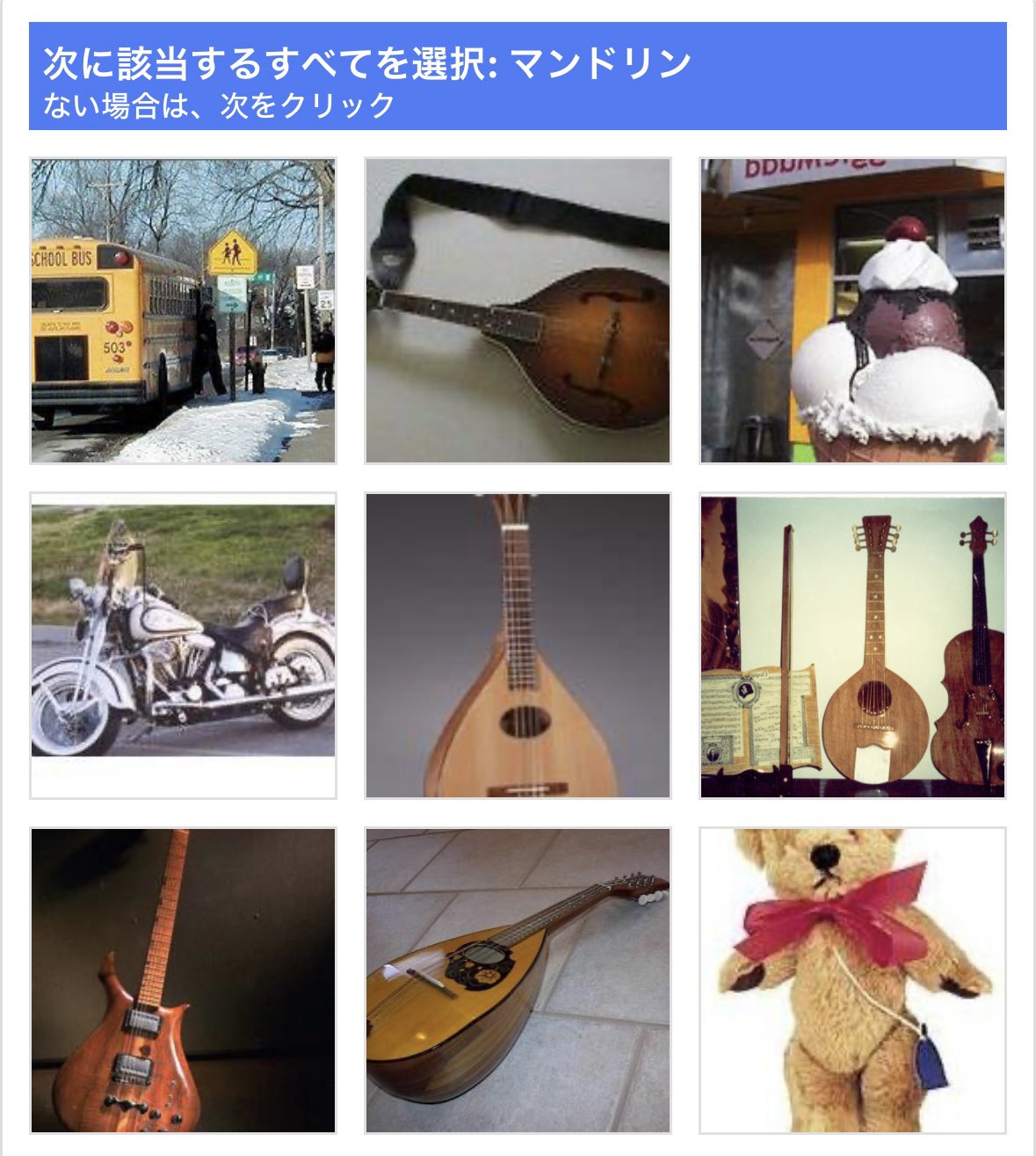Select the mandolin lying on floor tiles

(x=518, y=979)
